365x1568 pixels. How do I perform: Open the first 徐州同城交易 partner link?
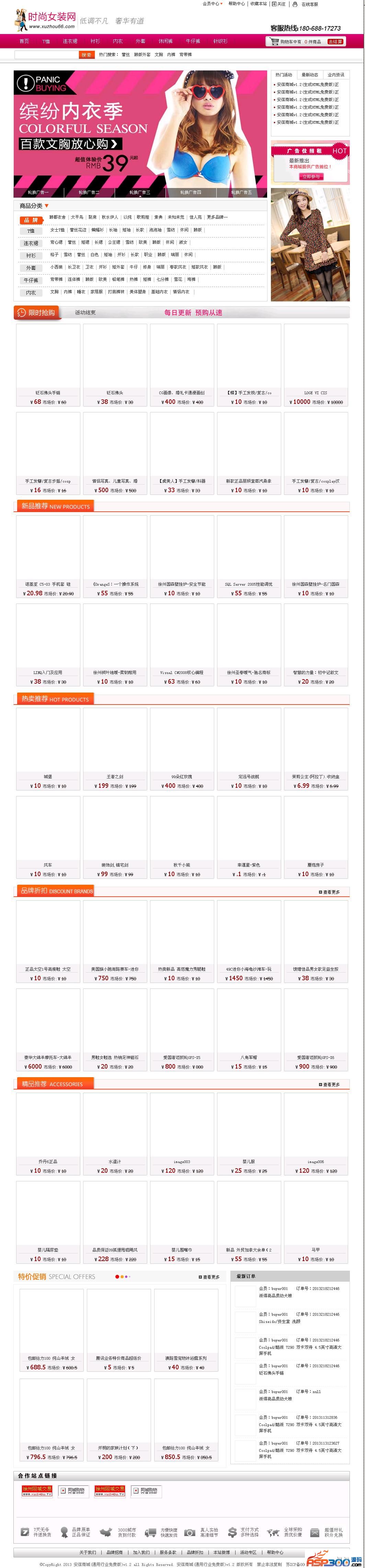click(37, 1490)
